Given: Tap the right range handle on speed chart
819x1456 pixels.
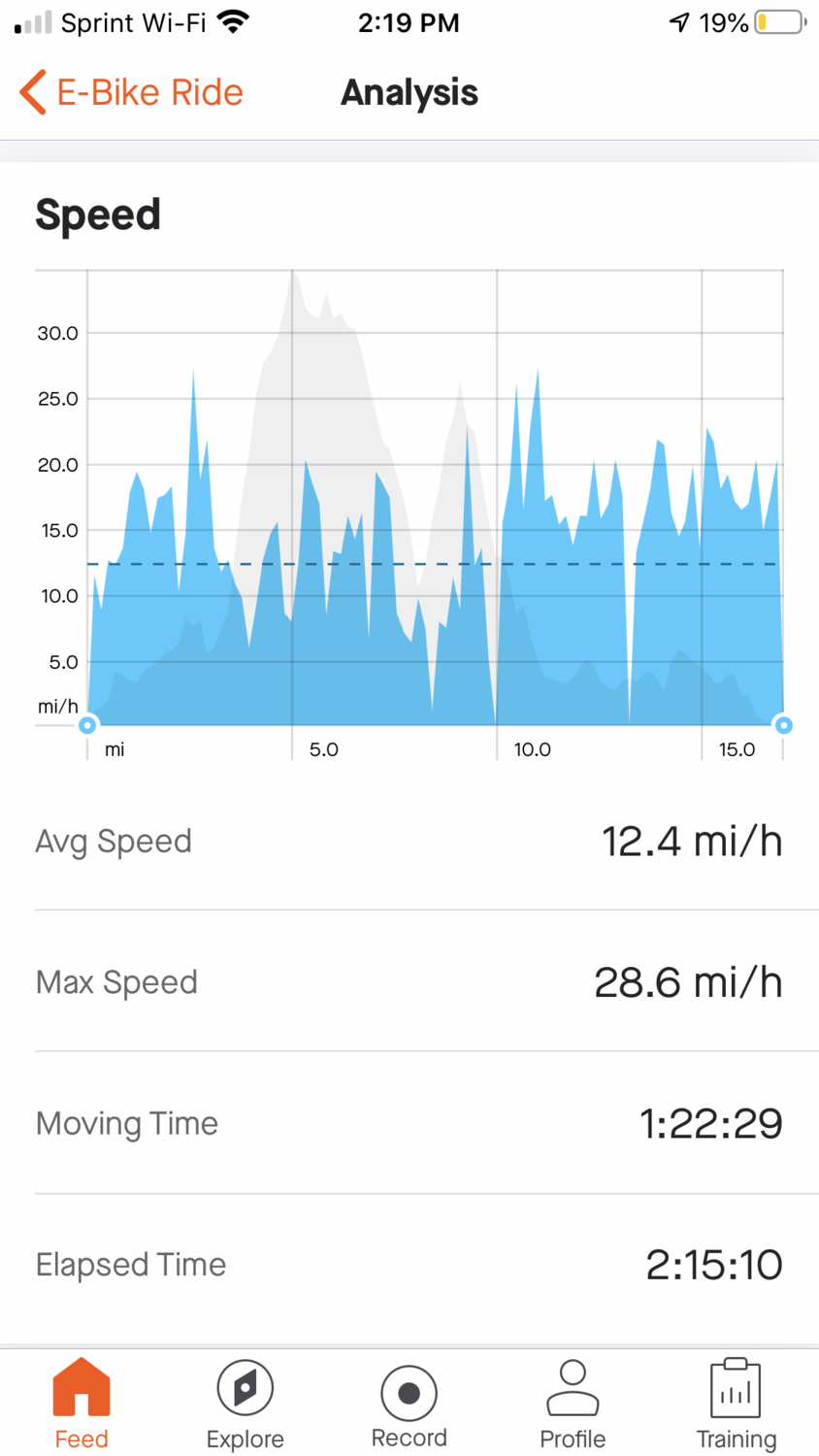Looking at the screenshot, I should click(x=783, y=725).
